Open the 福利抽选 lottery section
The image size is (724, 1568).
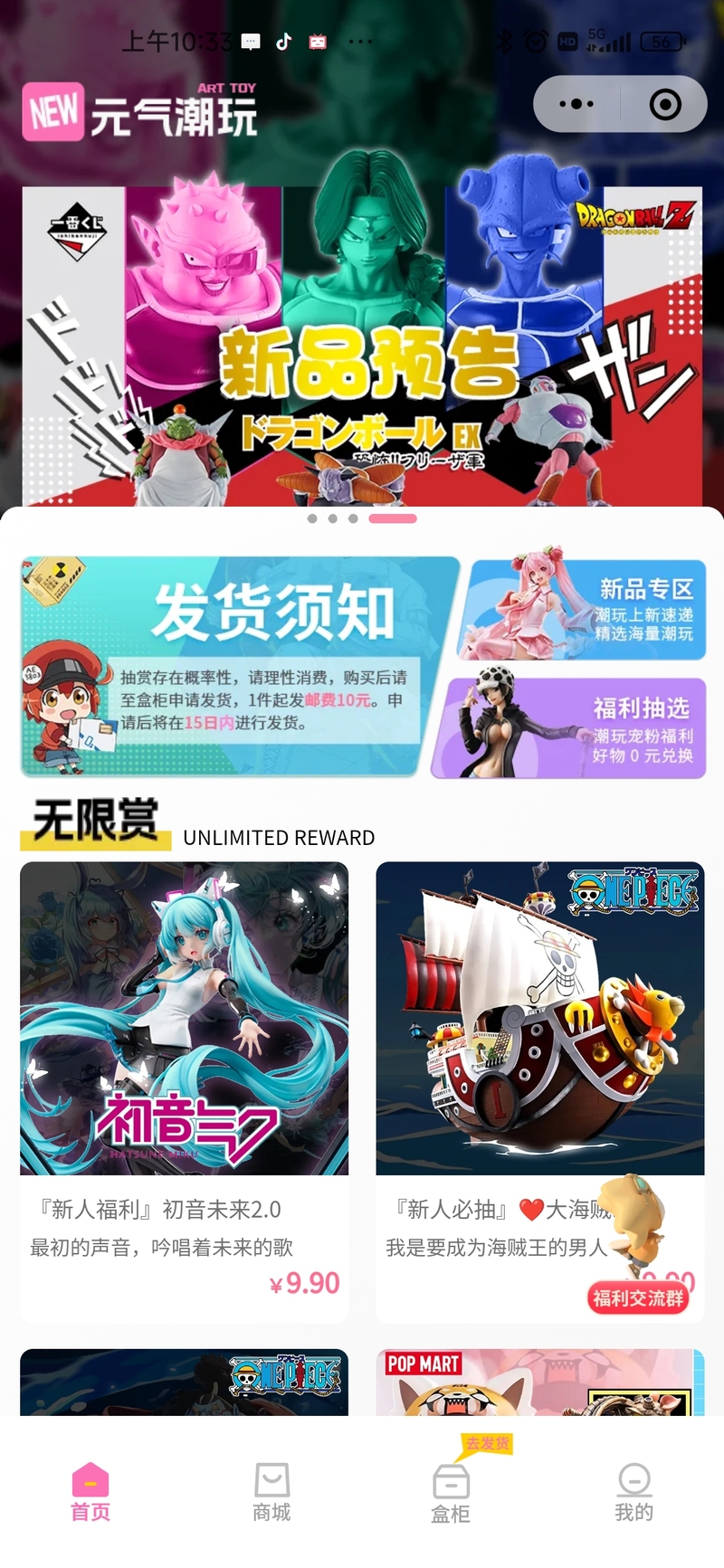tap(569, 728)
